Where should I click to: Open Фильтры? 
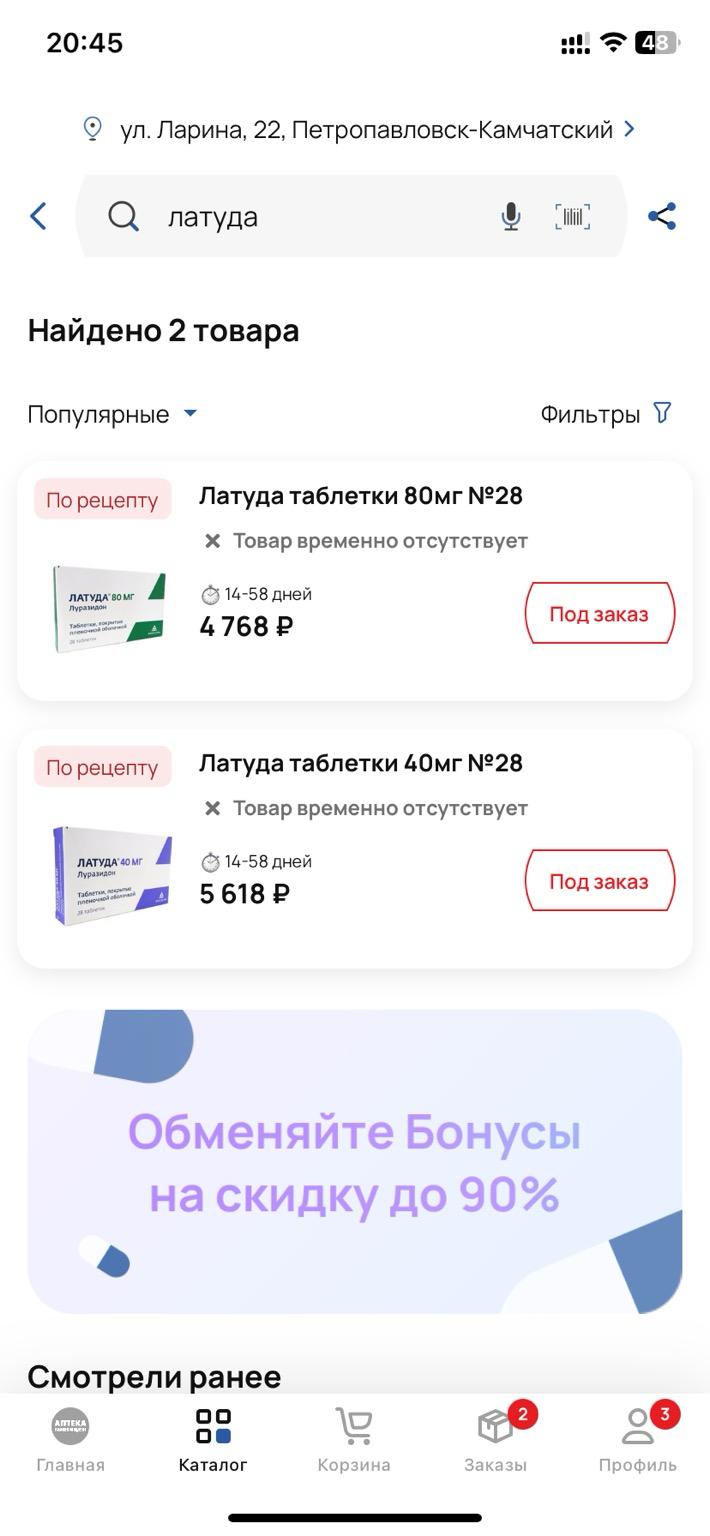point(605,414)
